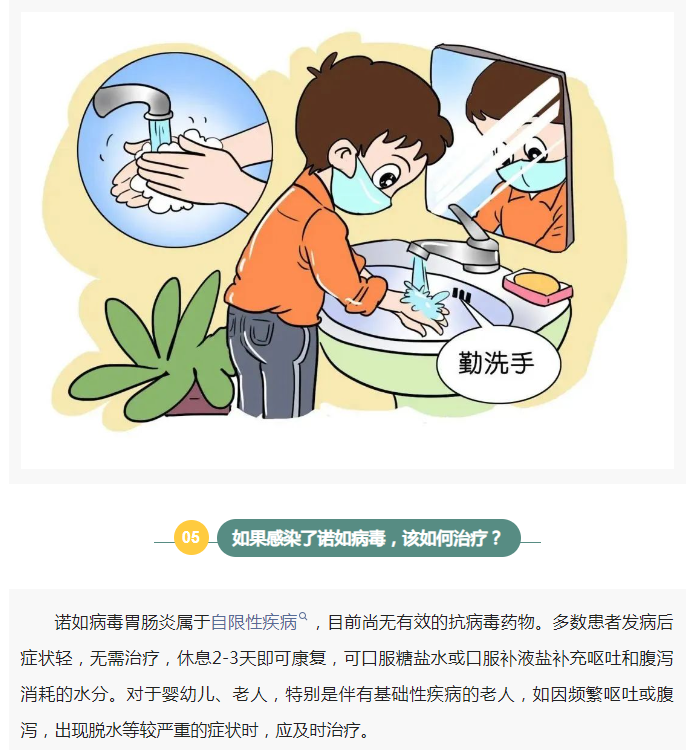This screenshot has height=750, width=695.
Task: View the 勤洗手 handwashing illustration full screen
Action: 347,240
